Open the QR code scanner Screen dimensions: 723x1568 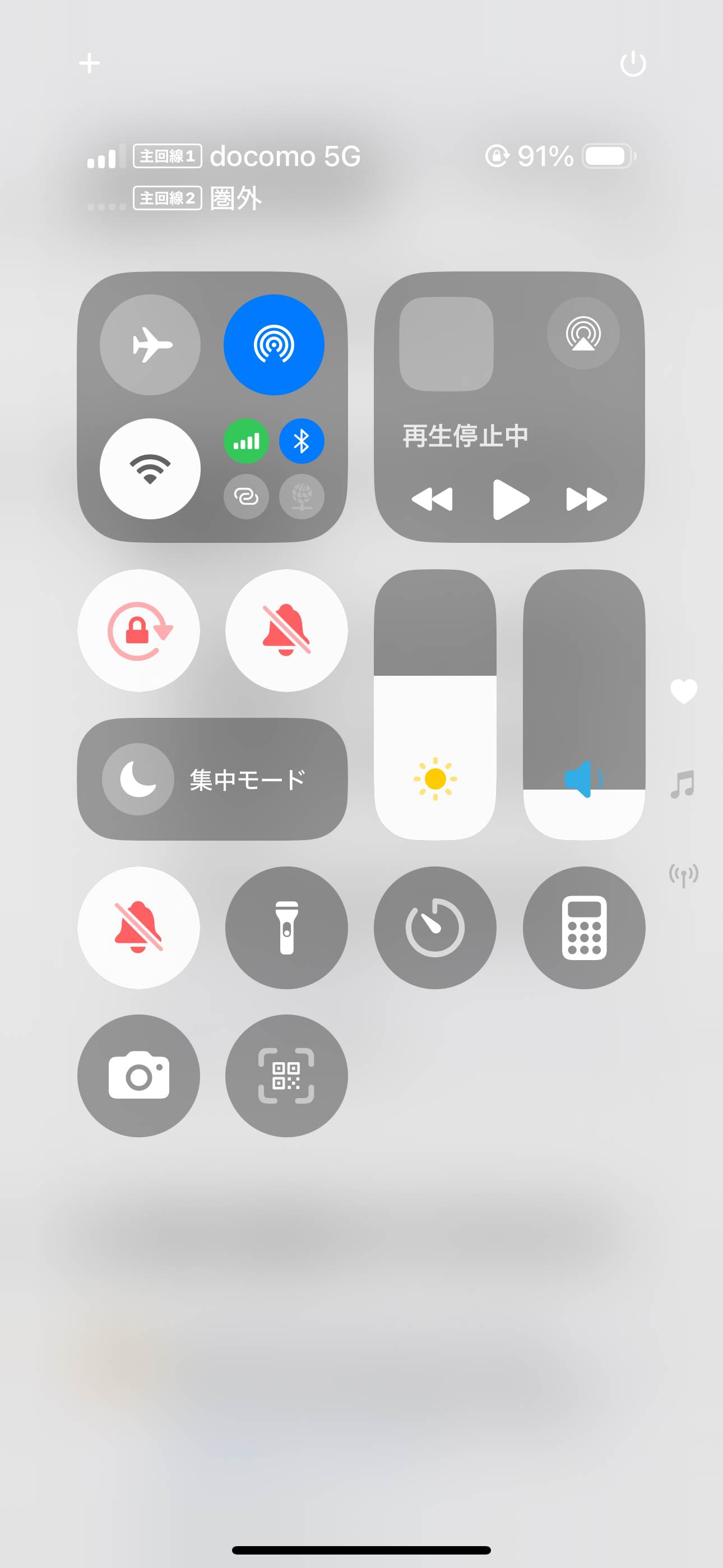coord(286,1076)
